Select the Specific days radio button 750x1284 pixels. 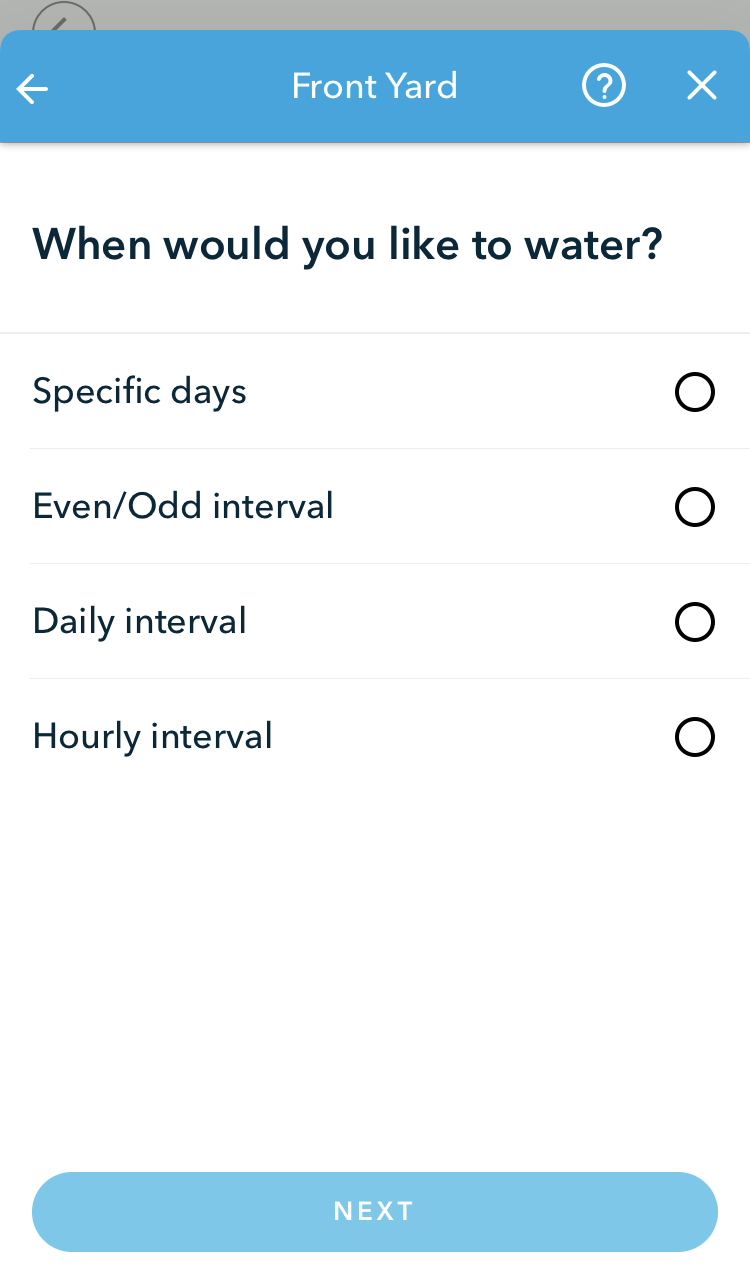(x=695, y=392)
